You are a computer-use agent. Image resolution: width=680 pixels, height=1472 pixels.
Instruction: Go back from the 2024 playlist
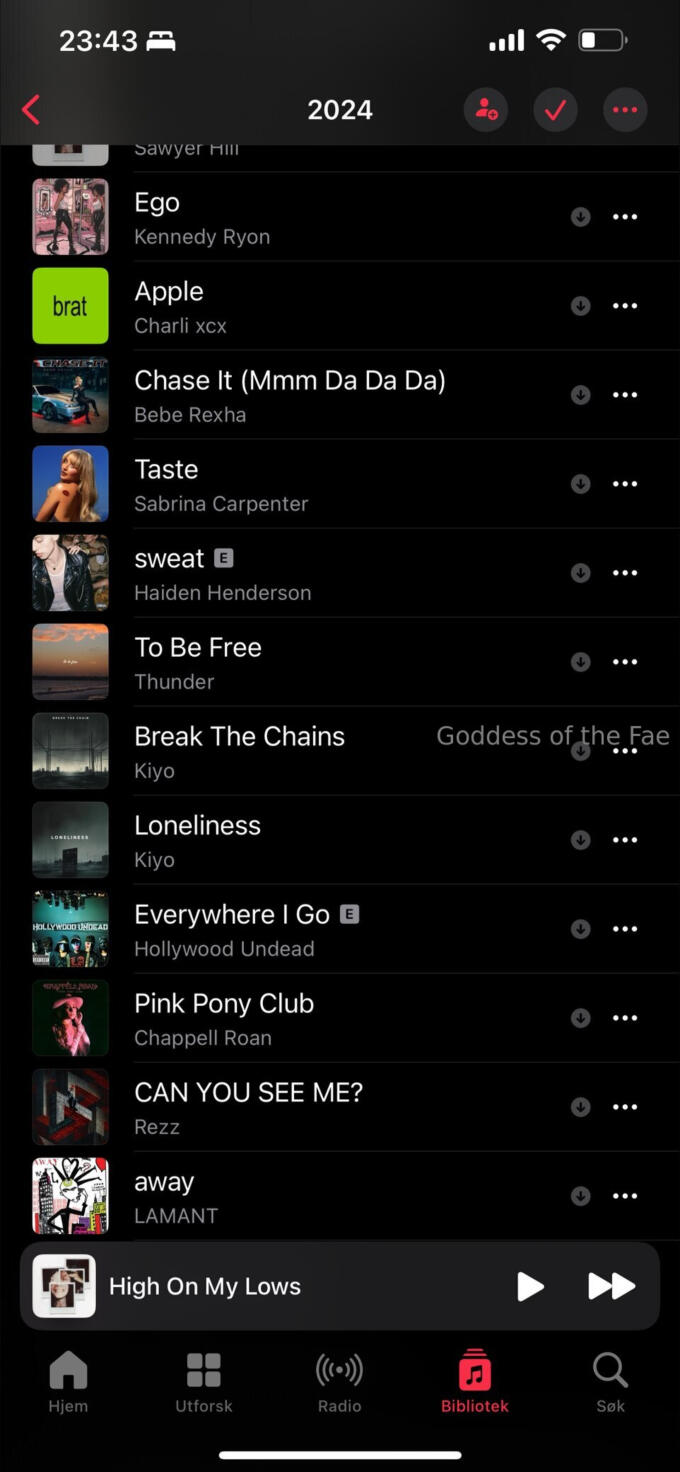(x=31, y=110)
